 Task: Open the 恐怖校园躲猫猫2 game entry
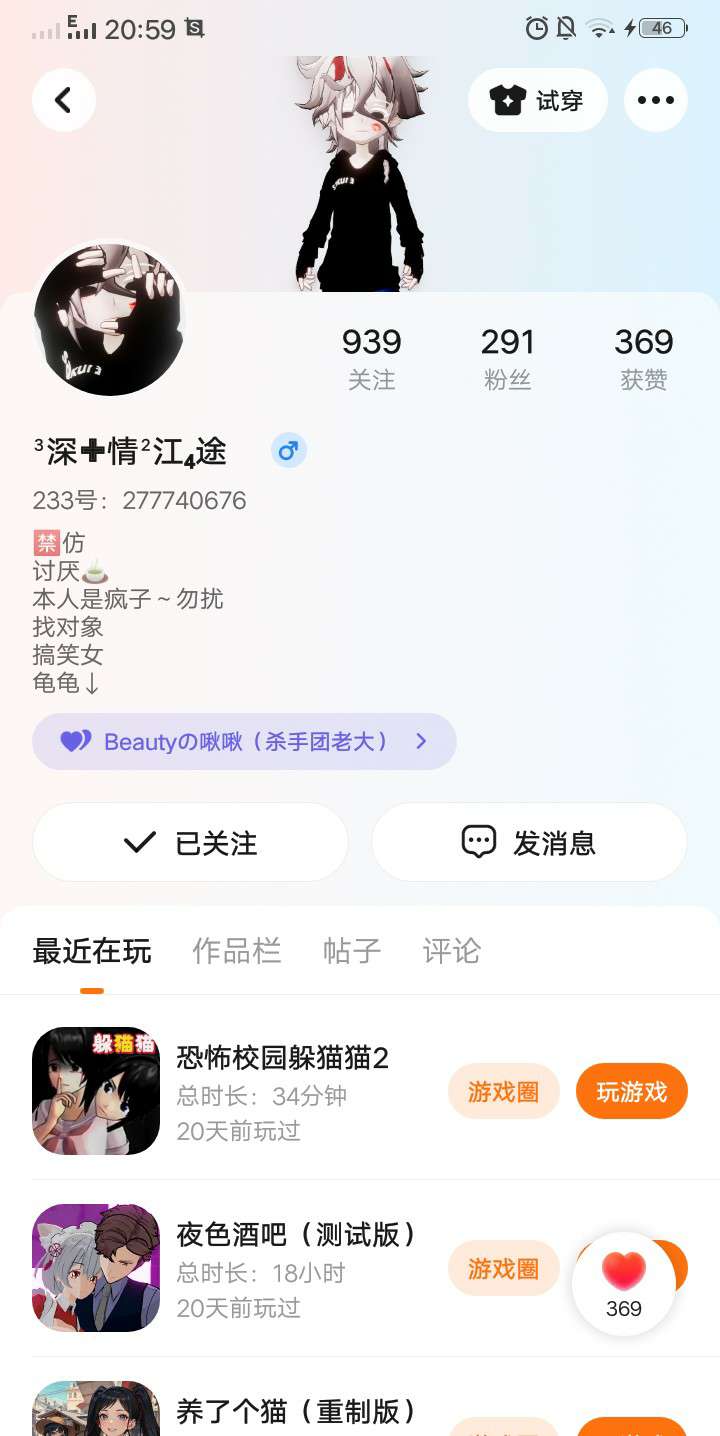point(282,1058)
